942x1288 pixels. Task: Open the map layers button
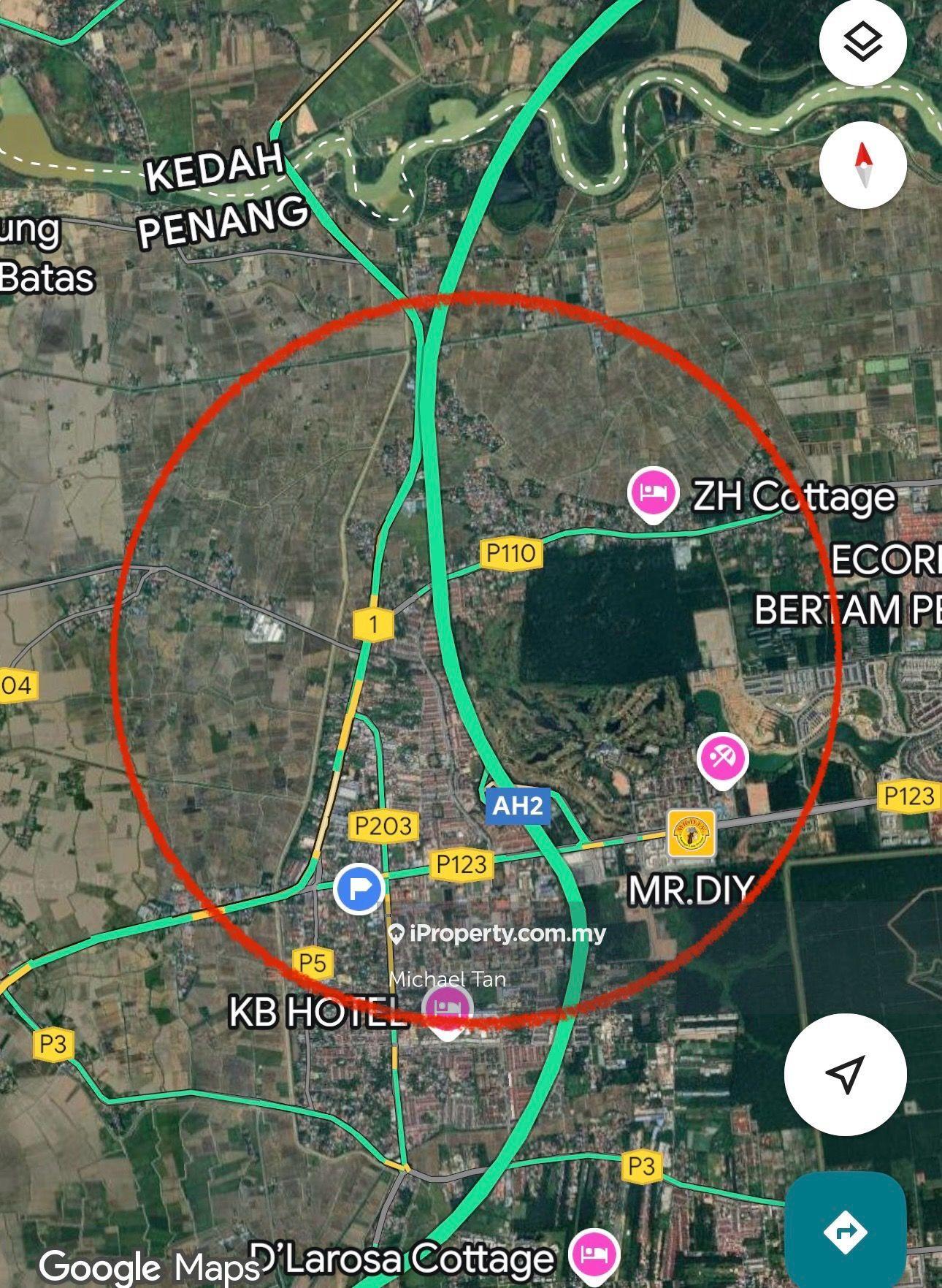click(862, 43)
